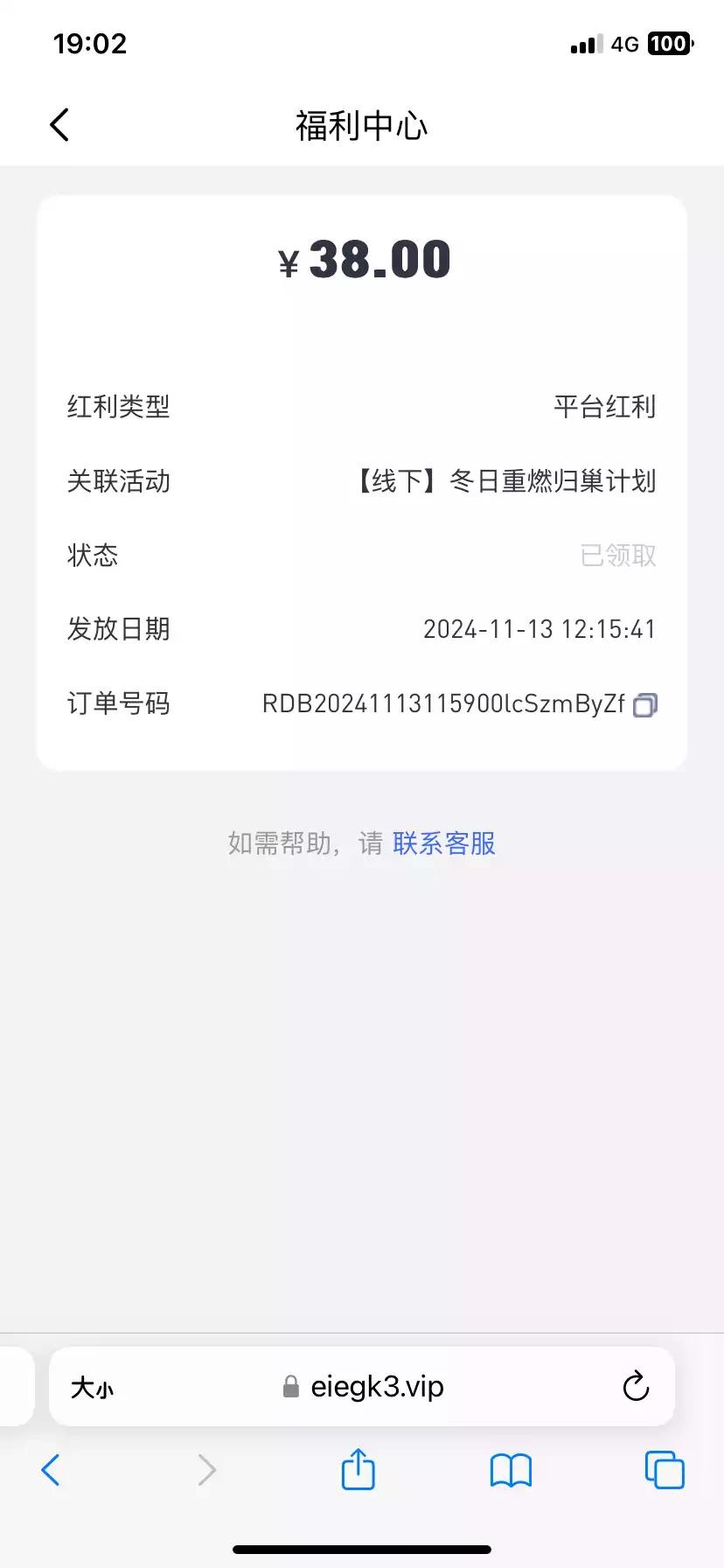This screenshot has width=724, height=1568.
Task: Tap the share icon in Safari toolbar
Action: click(x=357, y=1471)
